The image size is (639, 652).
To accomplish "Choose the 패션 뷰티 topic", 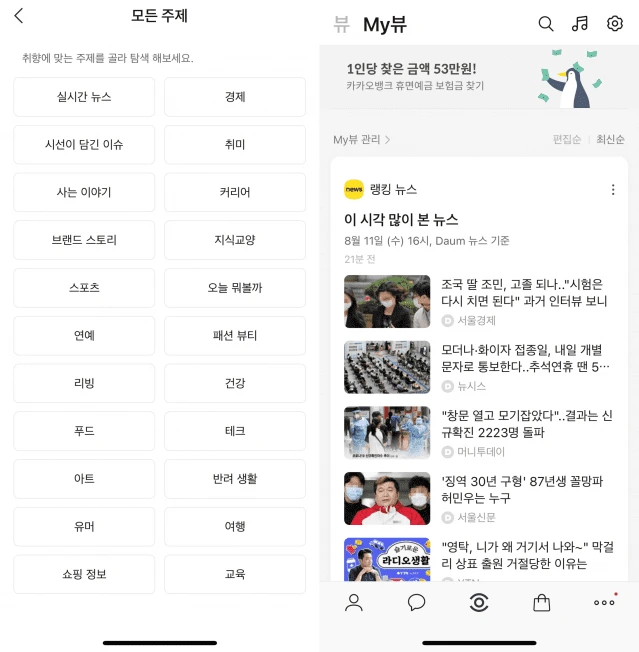I will point(235,336).
